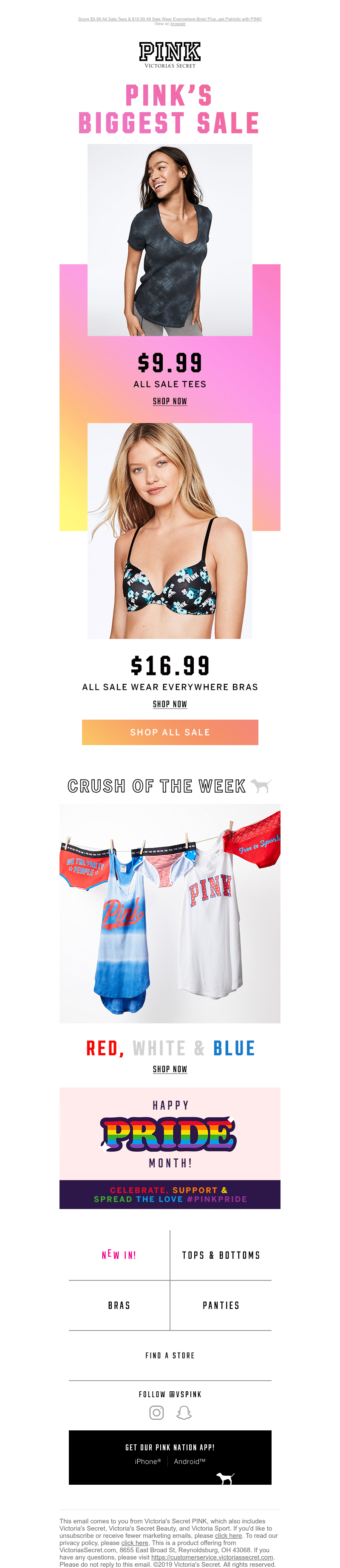Tap Shop Now under Red, White & Blue

pos(170,1068)
